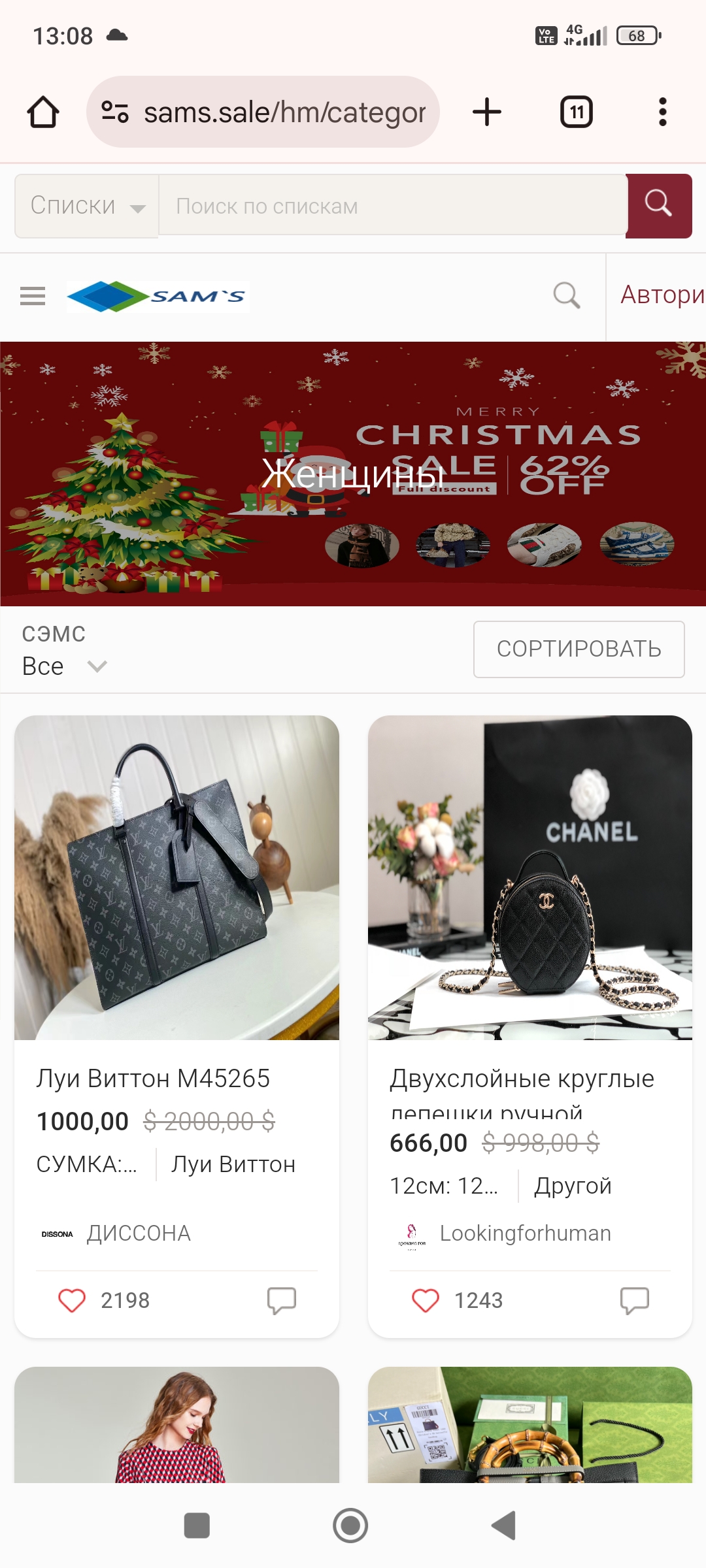Focus the Поиск по спискам field
This screenshot has width=706, height=1568.
(392, 206)
